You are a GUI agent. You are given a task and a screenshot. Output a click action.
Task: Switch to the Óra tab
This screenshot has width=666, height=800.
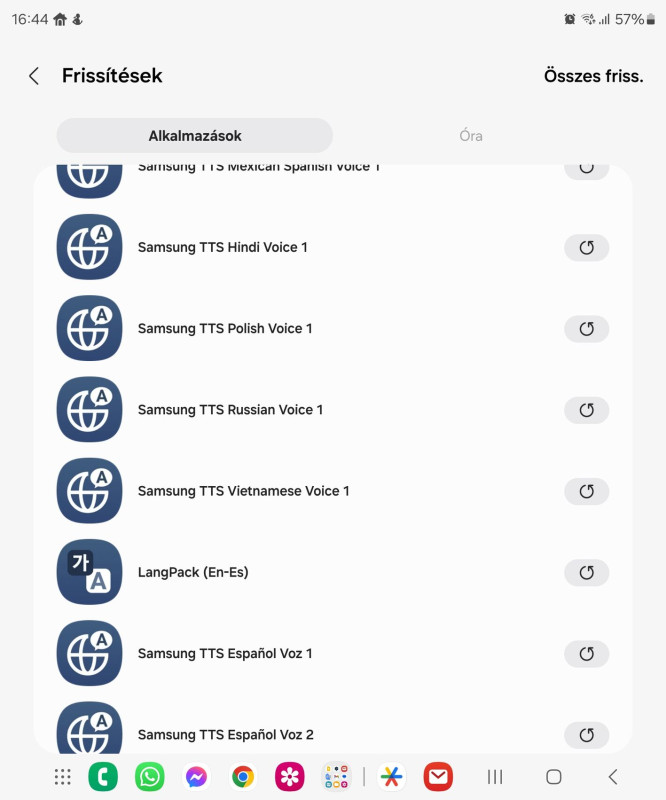pos(471,135)
